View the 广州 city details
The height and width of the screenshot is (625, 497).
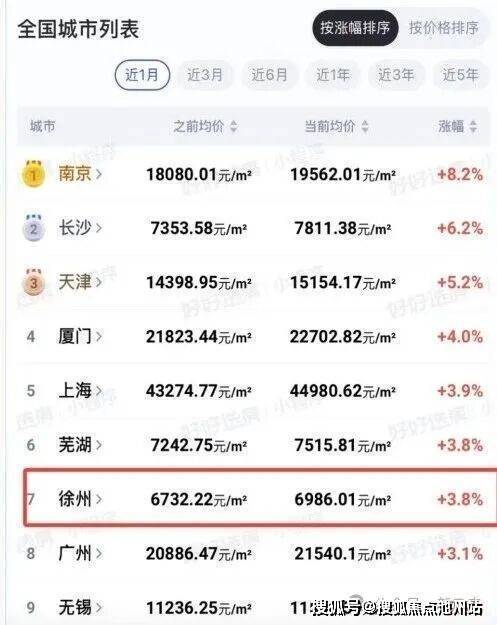coord(253,553)
